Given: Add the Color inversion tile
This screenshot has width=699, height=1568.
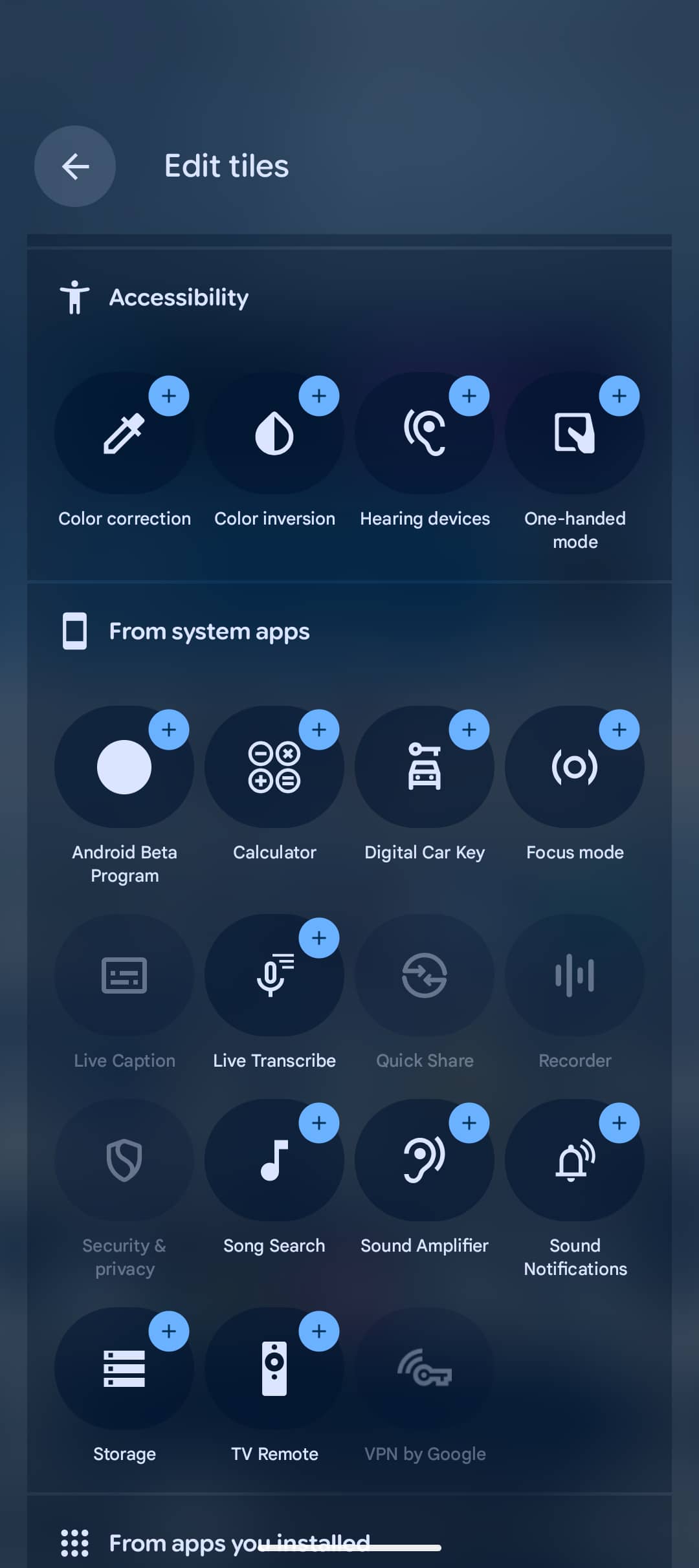Looking at the screenshot, I should [x=319, y=396].
